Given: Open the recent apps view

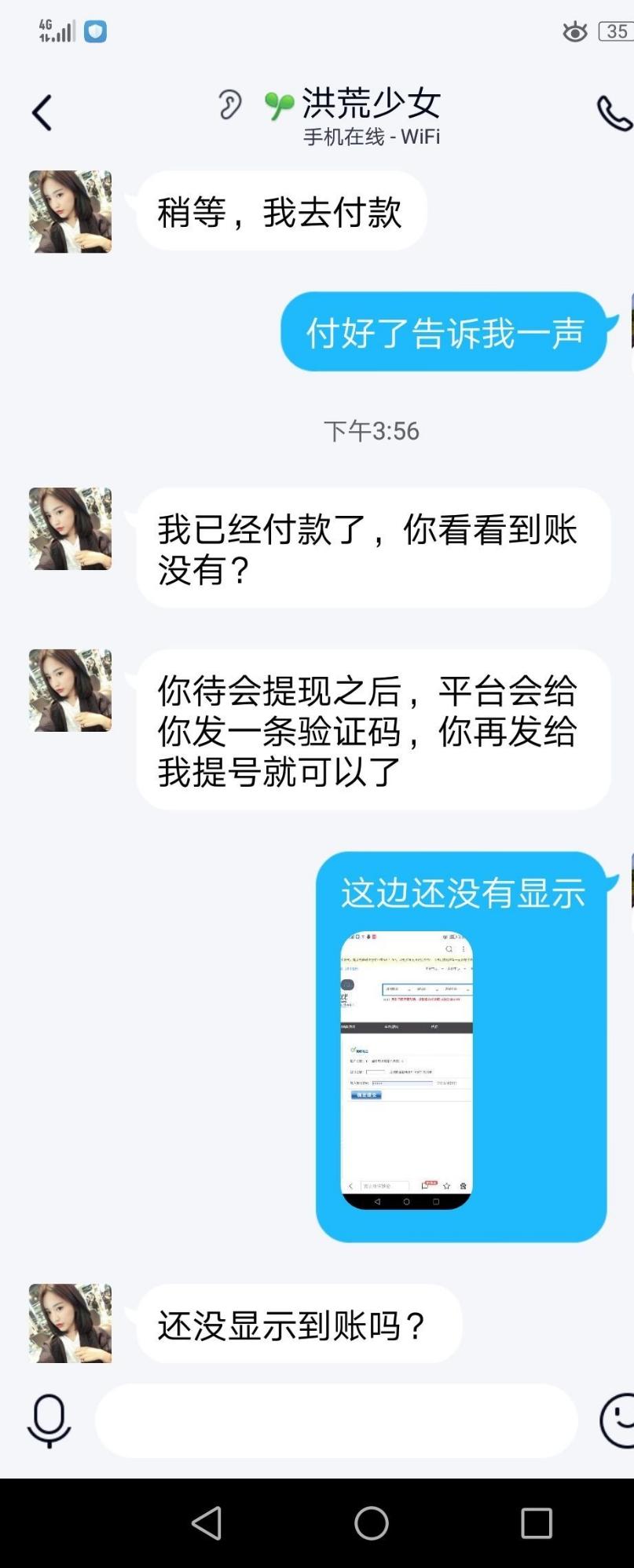Looking at the screenshot, I should click(537, 1523).
